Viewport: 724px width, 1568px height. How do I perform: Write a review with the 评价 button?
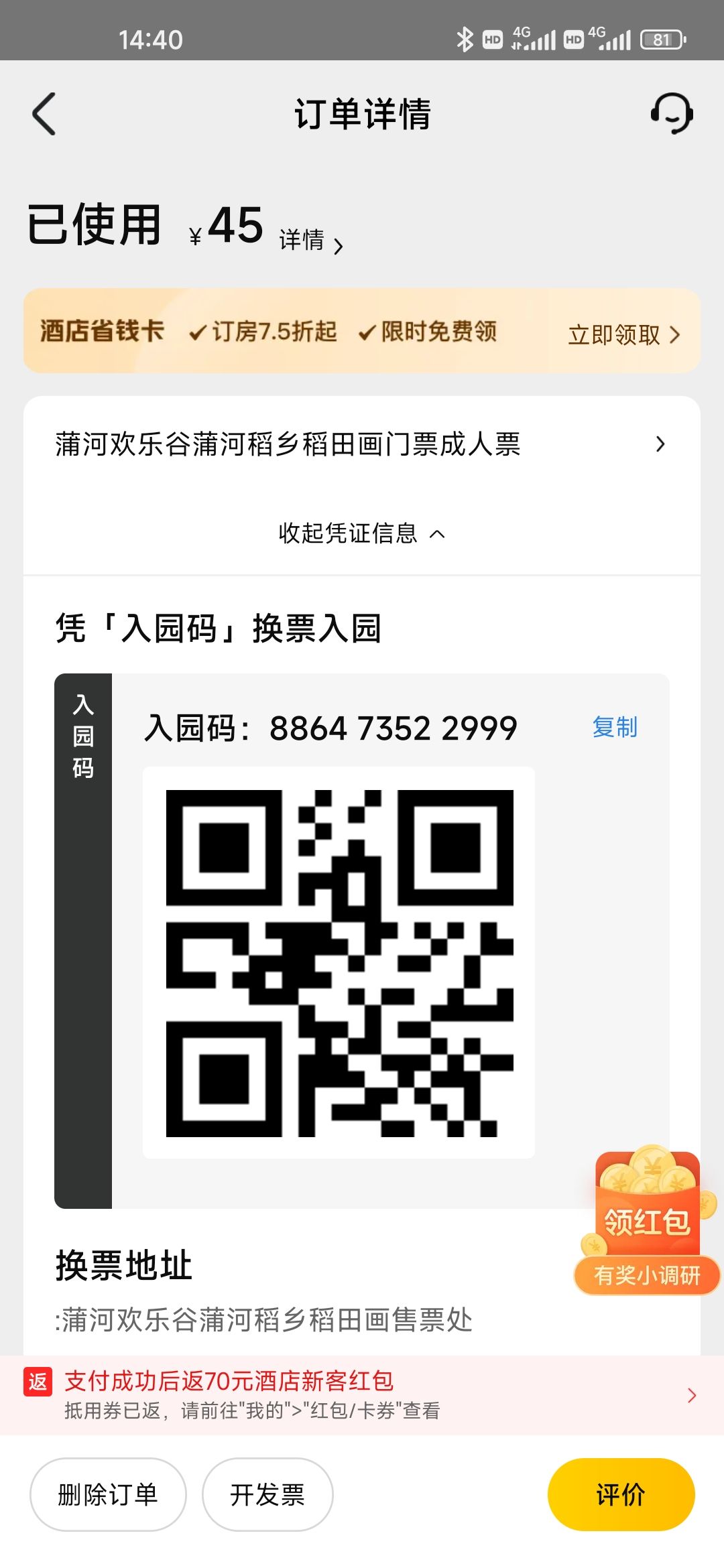621,1494
